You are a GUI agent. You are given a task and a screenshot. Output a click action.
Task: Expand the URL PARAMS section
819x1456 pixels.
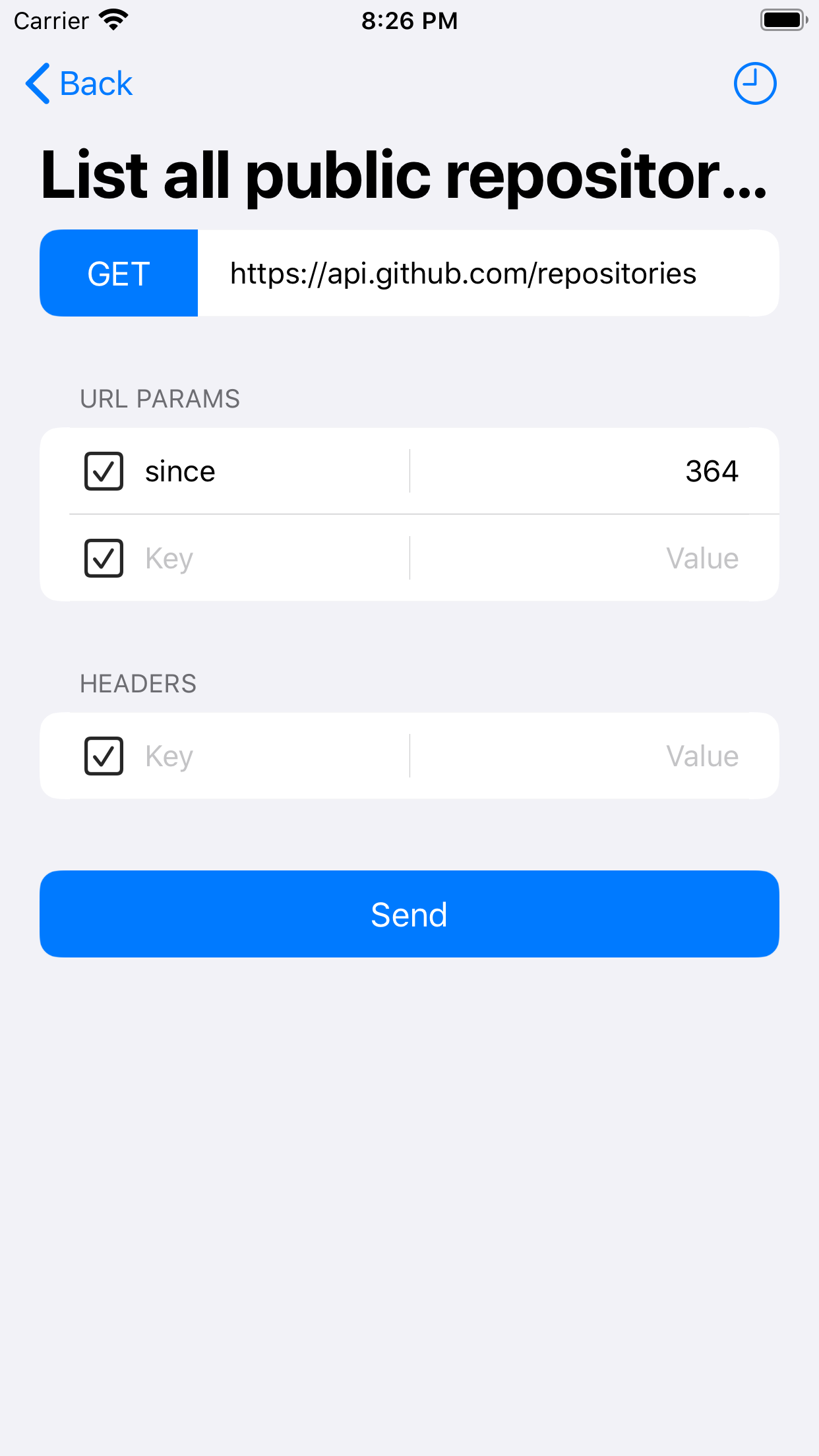coord(160,398)
